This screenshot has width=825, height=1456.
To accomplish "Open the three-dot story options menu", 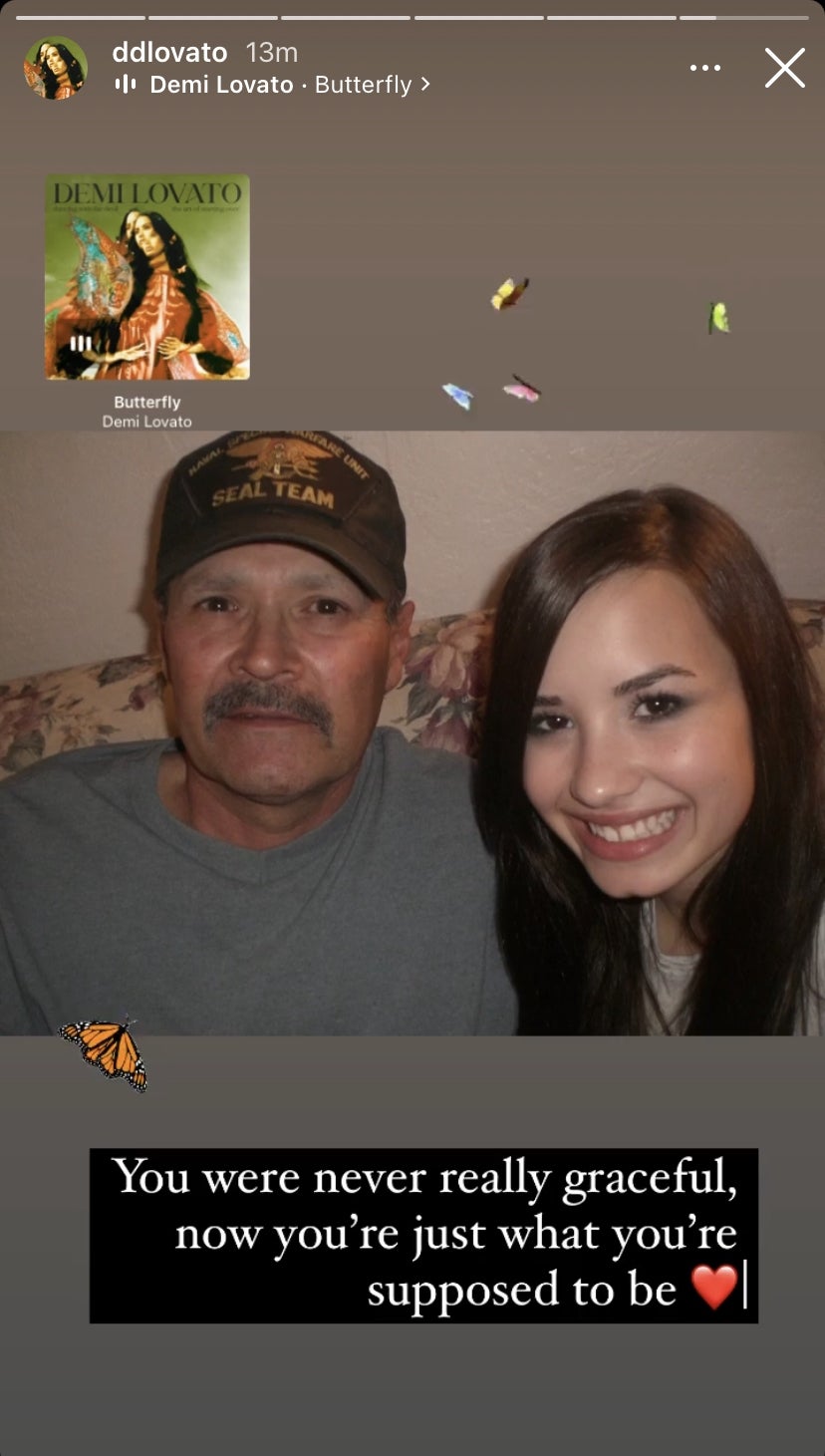I will click(x=704, y=69).
